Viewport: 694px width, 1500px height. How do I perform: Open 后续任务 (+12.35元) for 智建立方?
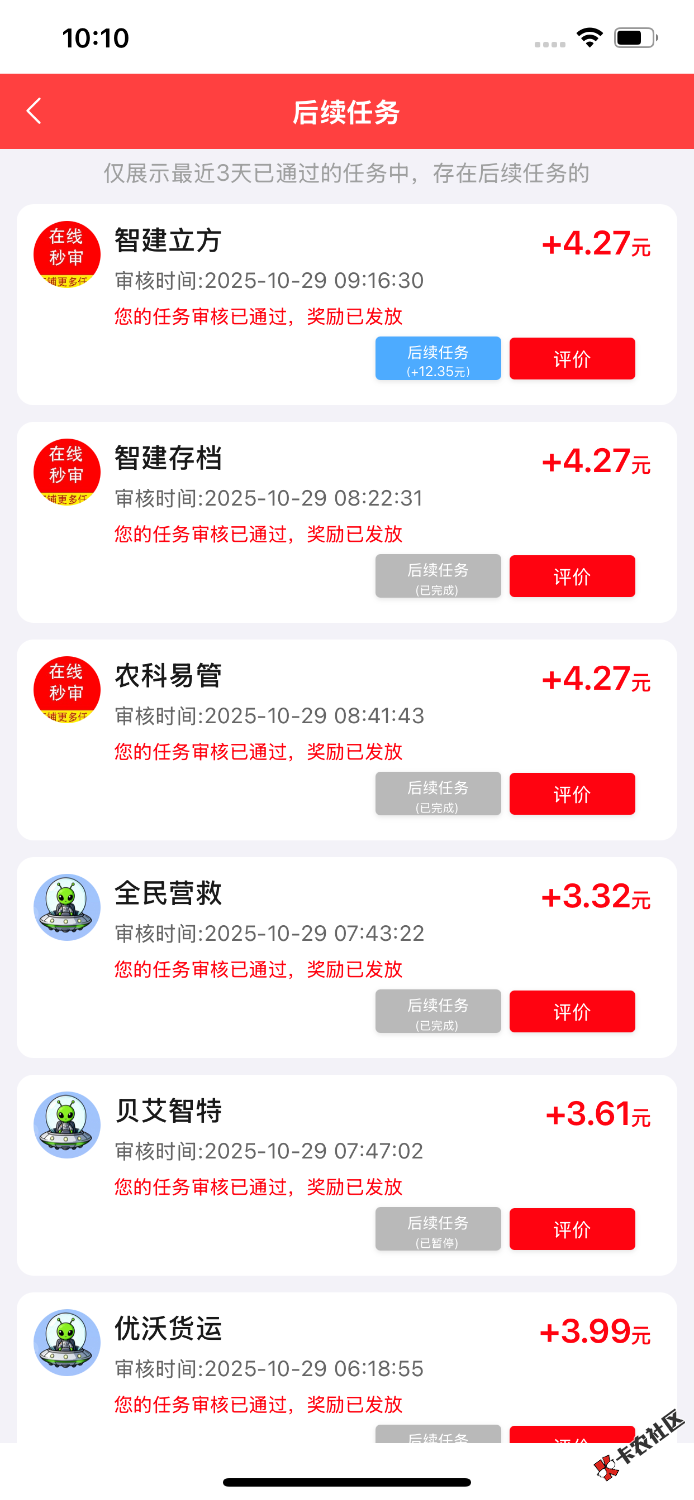[x=438, y=359]
